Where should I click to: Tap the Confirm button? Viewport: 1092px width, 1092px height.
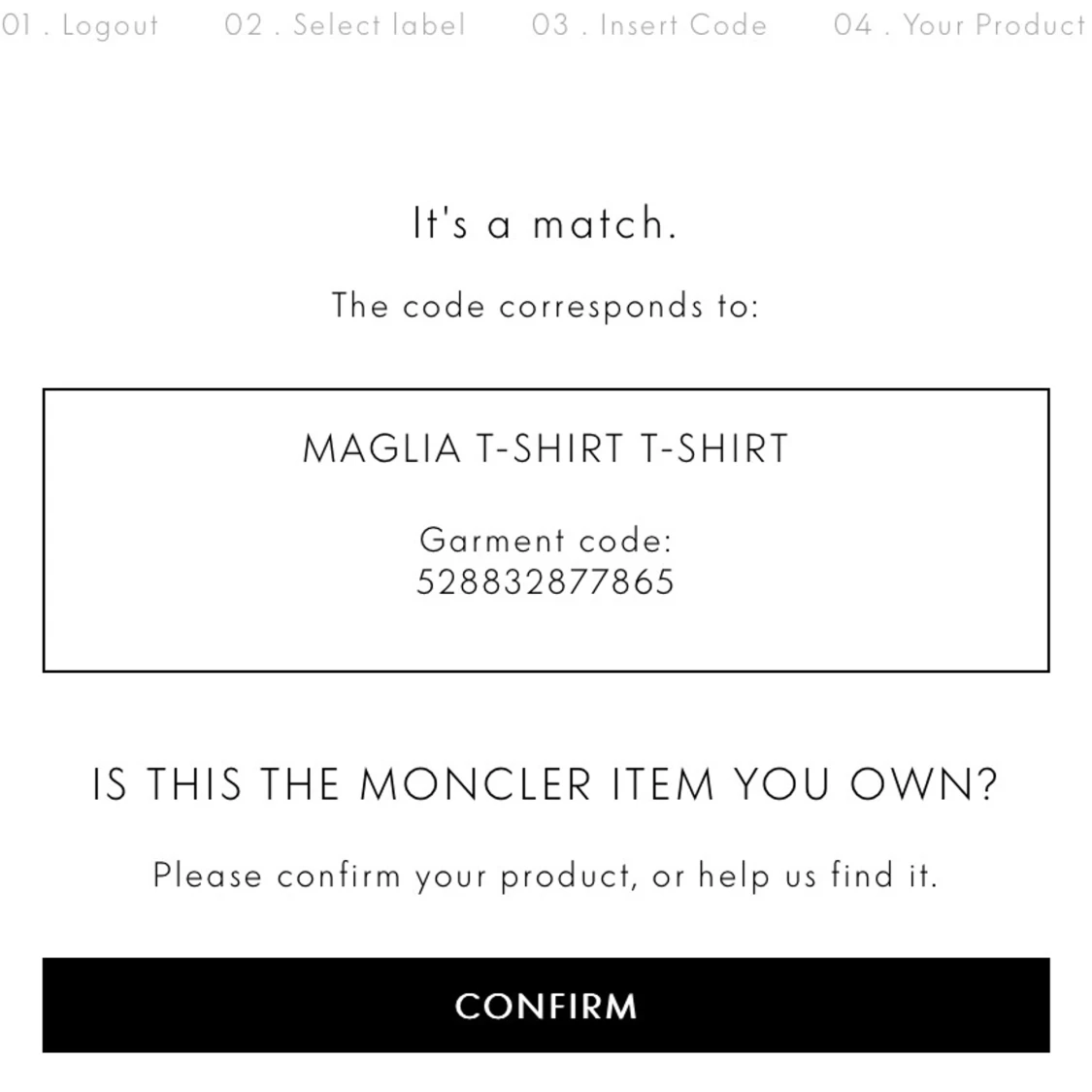point(546,1005)
